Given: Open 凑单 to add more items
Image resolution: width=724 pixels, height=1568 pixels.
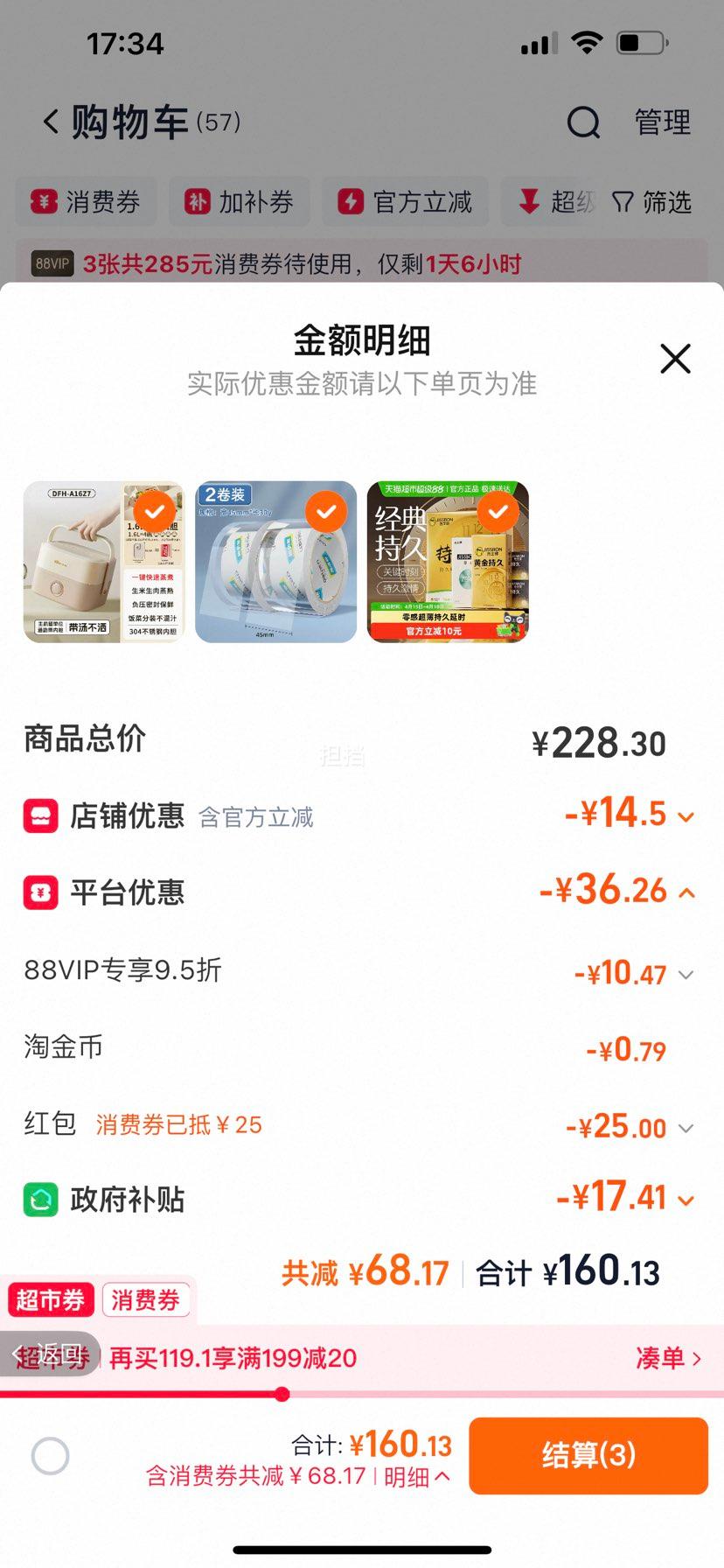Looking at the screenshot, I should click(x=667, y=1358).
